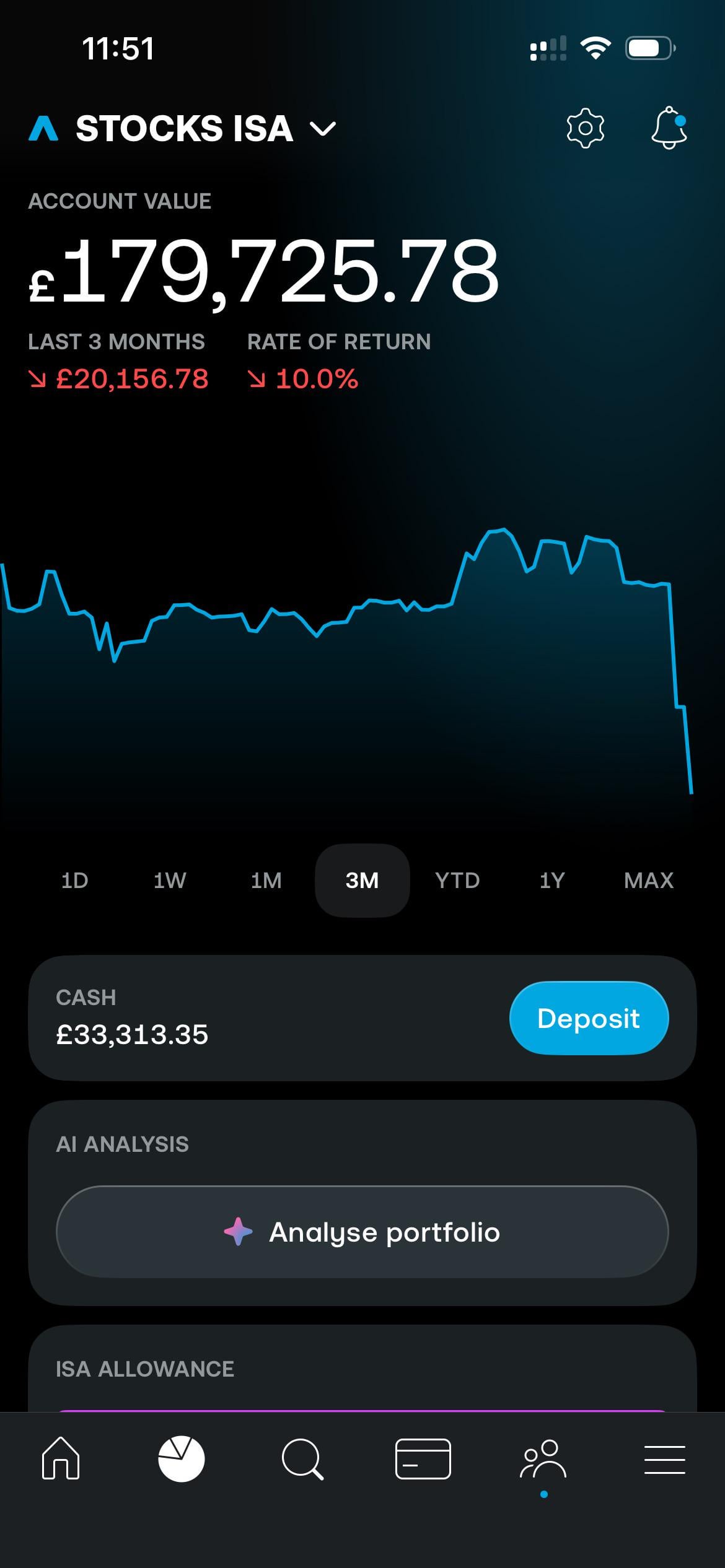Screen dimensions: 725x1568
Task: View the 1Y chart range
Action: point(551,880)
